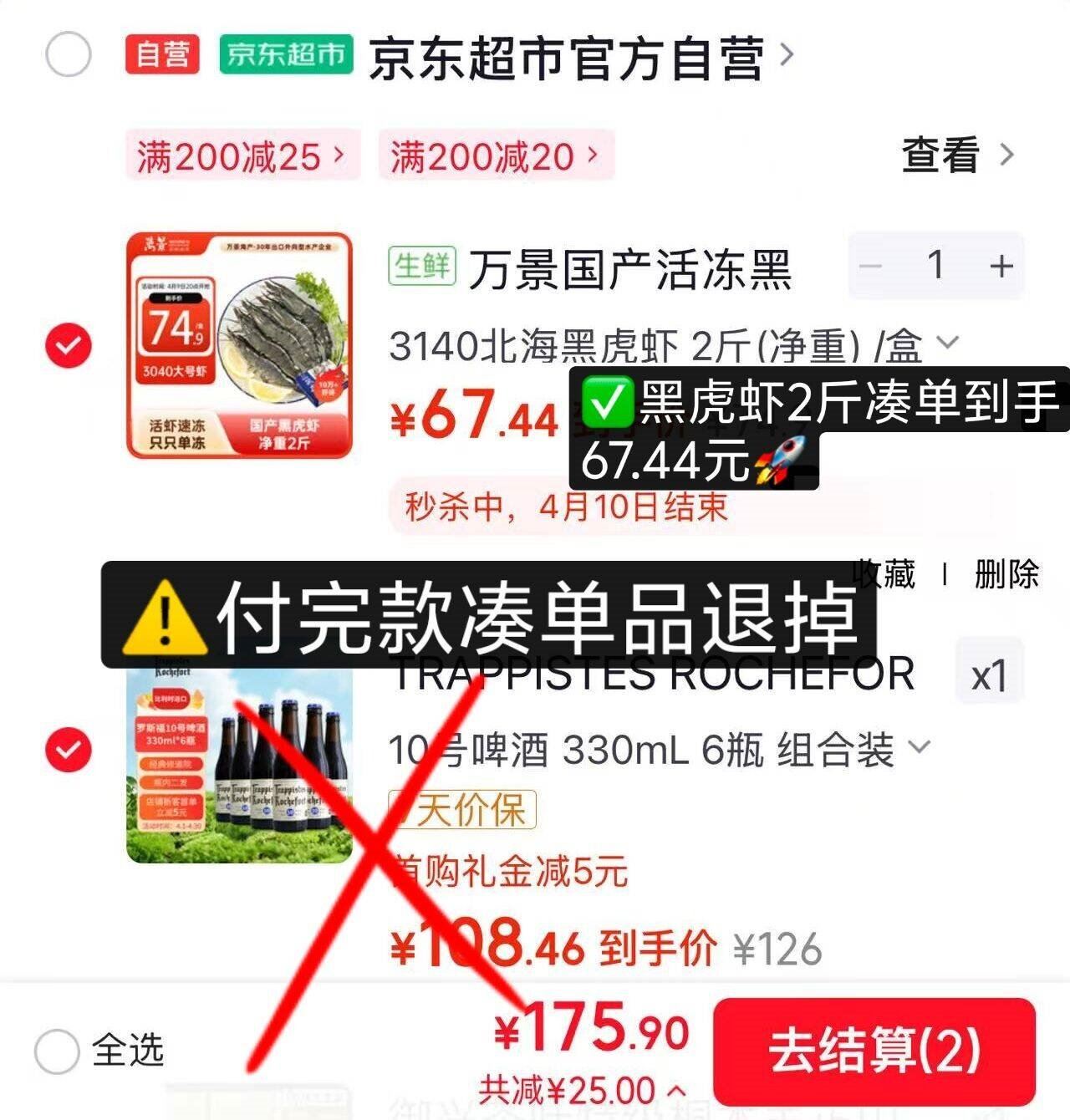The height and width of the screenshot is (1120, 1070).
Task: Open the 满200减20 promotion chip
Action: pos(496,155)
